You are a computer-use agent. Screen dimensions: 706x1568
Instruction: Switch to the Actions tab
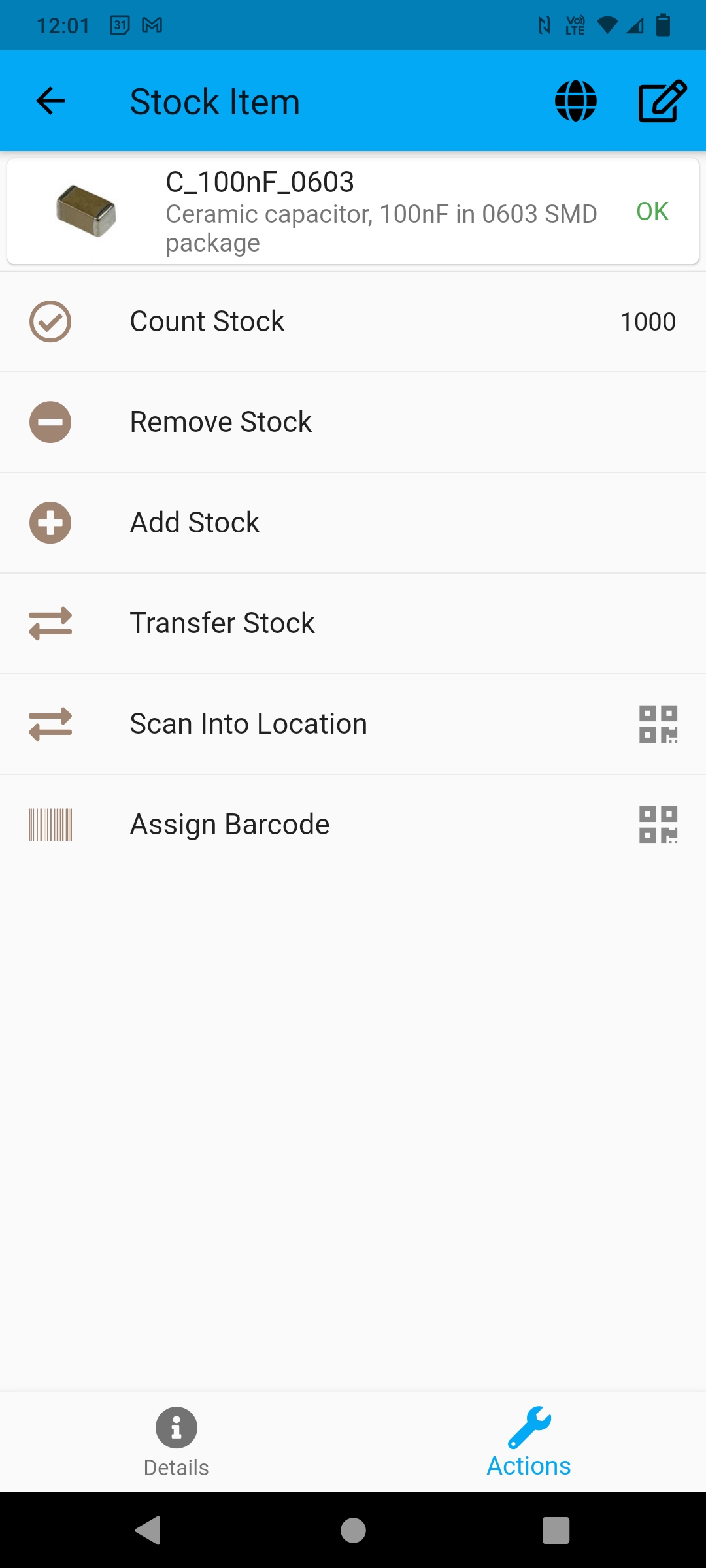[x=529, y=1442]
